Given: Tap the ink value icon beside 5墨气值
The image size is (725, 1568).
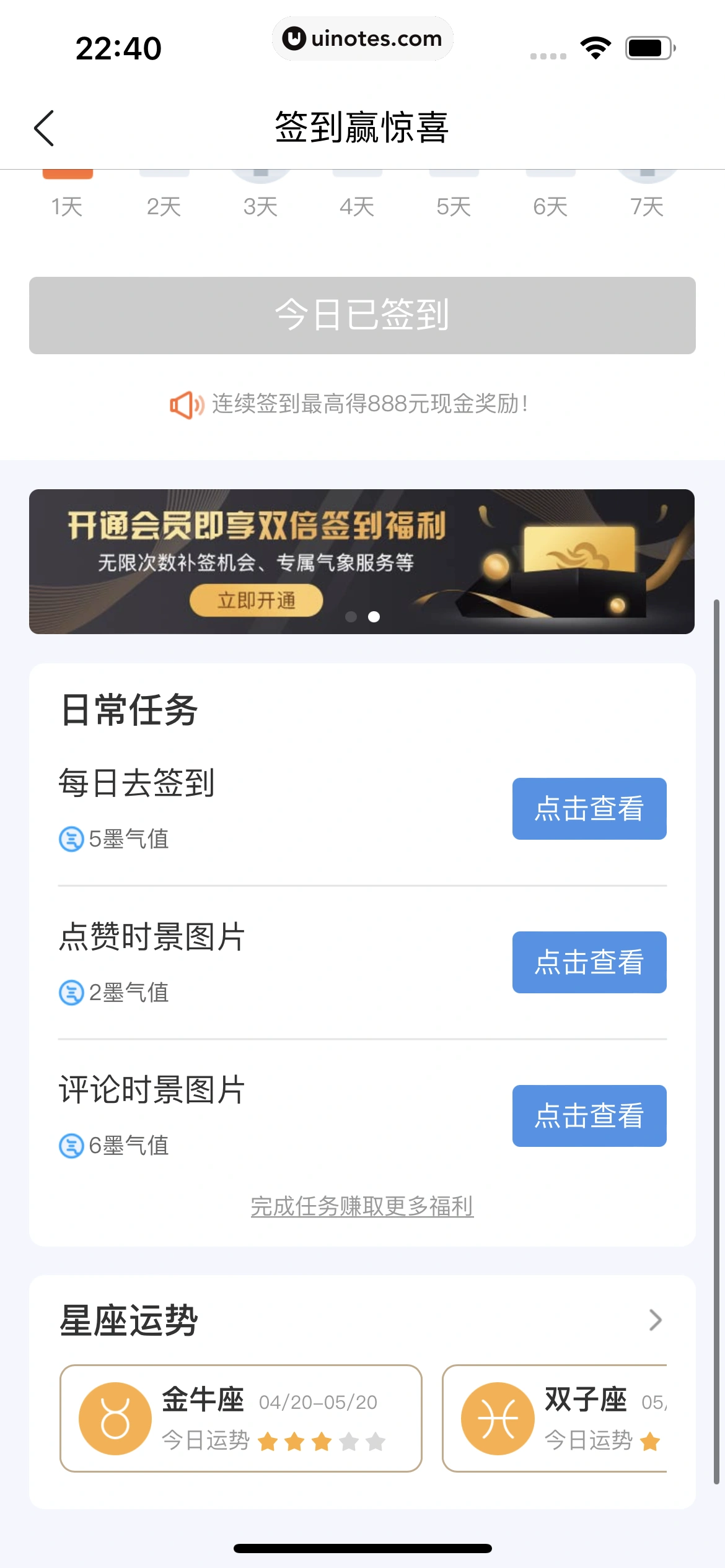Looking at the screenshot, I should pos(70,839).
